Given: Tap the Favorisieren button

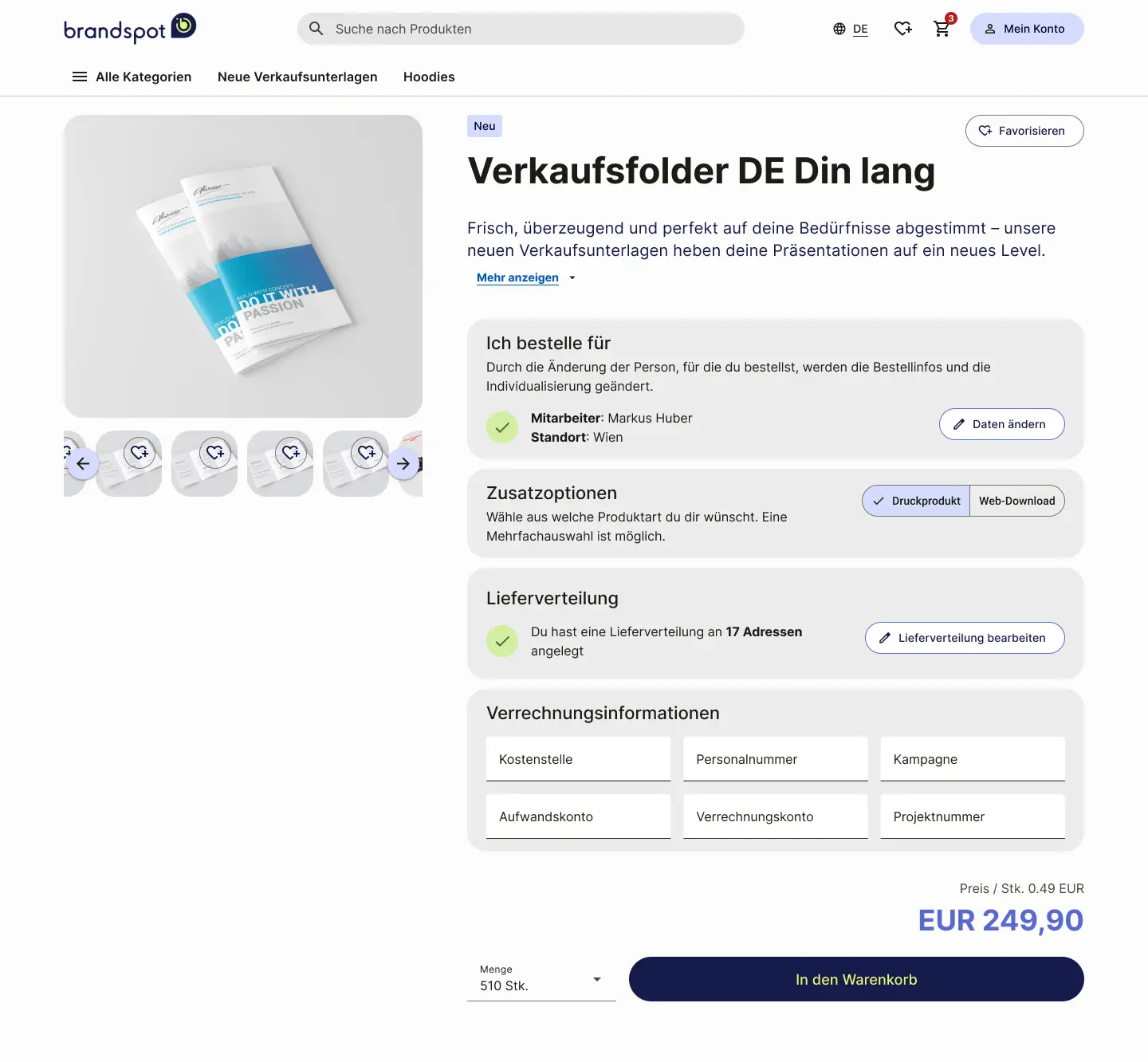Looking at the screenshot, I should [x=1024, y=131].
